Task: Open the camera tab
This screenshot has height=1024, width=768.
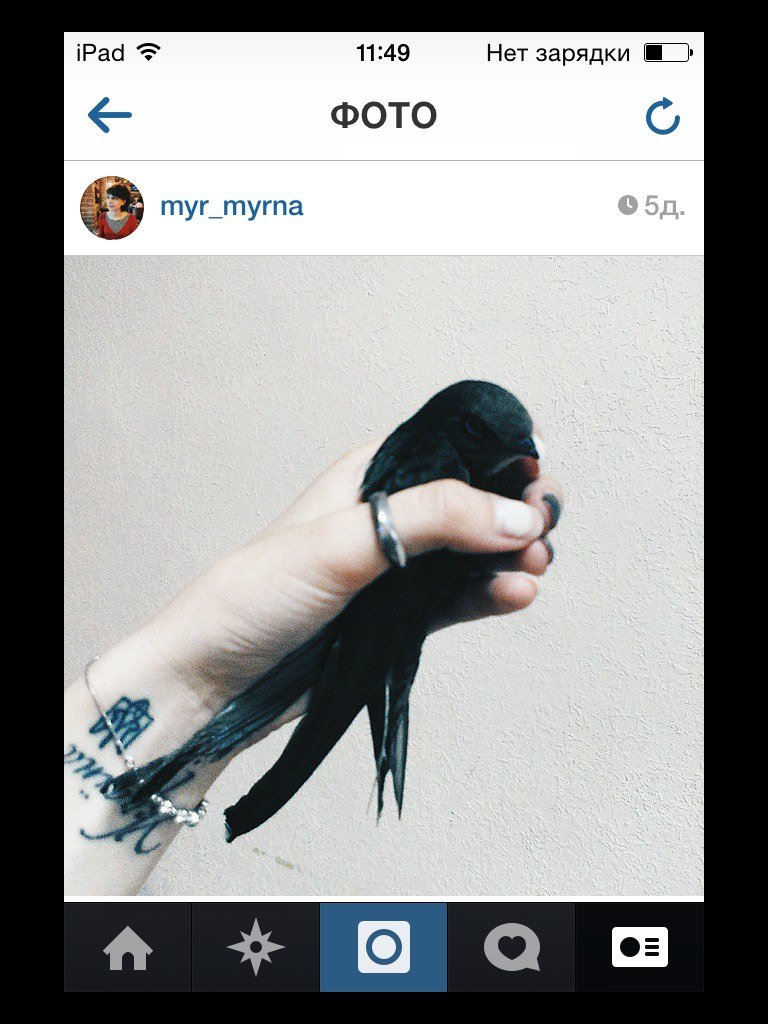Action: pyautogui.click(x=384, y=947)
